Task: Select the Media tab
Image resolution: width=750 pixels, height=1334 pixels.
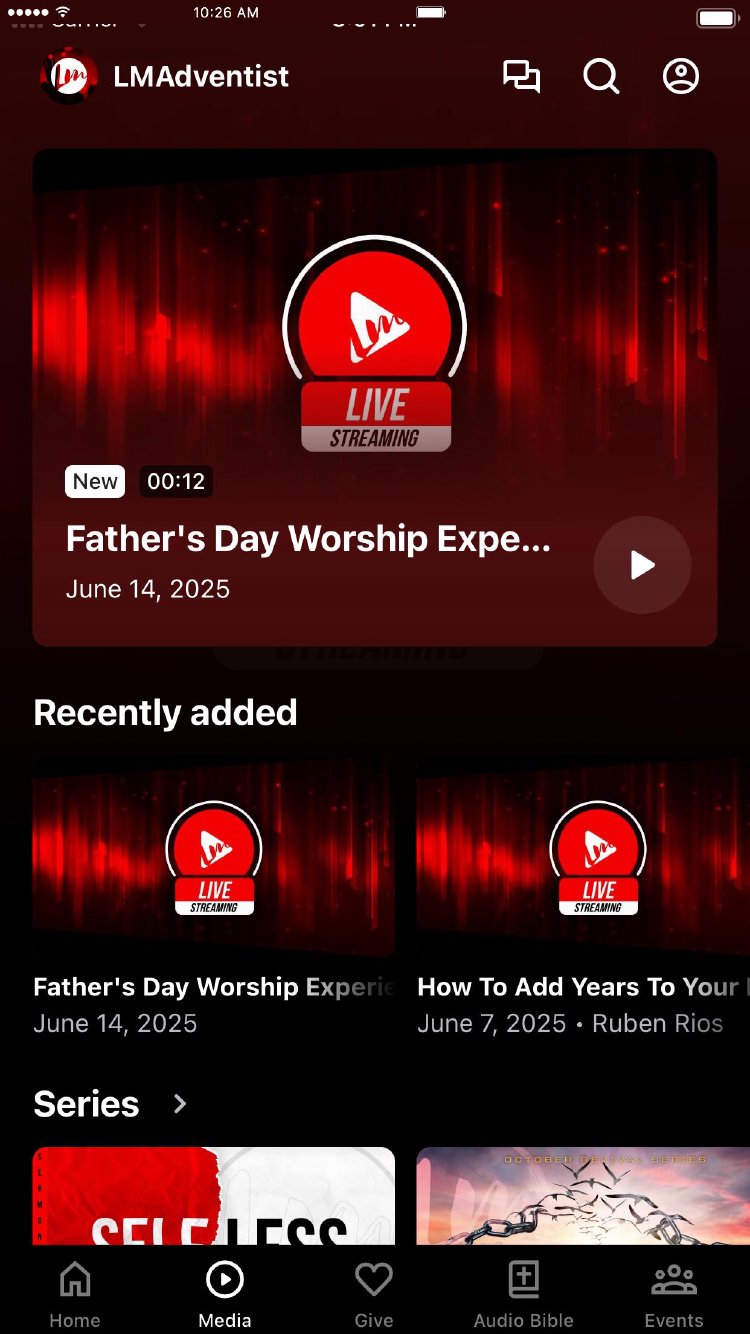Action: tap(225, 1294)
